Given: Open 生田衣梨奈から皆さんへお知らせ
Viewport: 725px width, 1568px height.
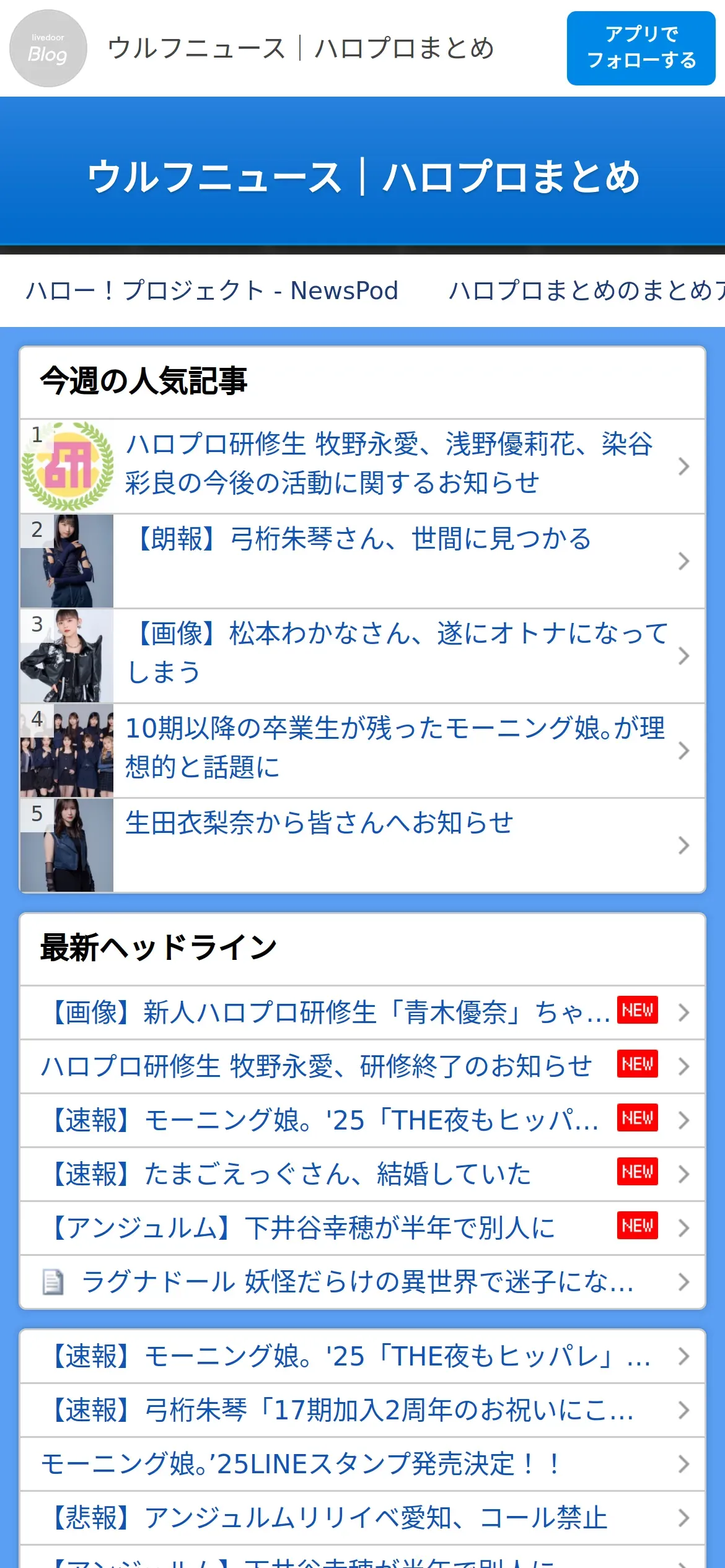Looking at the screenshot, I should click(319, 824).
